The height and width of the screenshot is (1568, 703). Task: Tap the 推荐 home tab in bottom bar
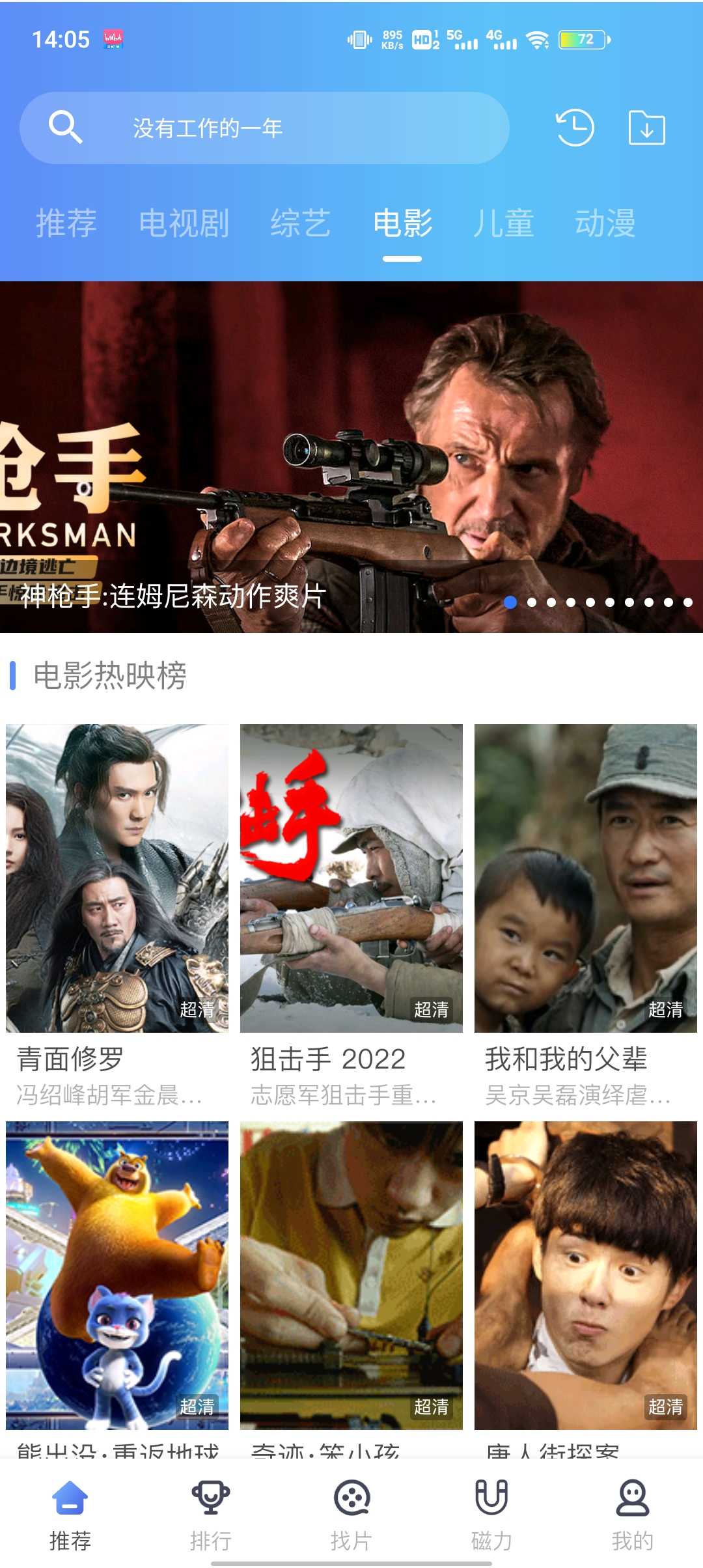point(70,1514)
